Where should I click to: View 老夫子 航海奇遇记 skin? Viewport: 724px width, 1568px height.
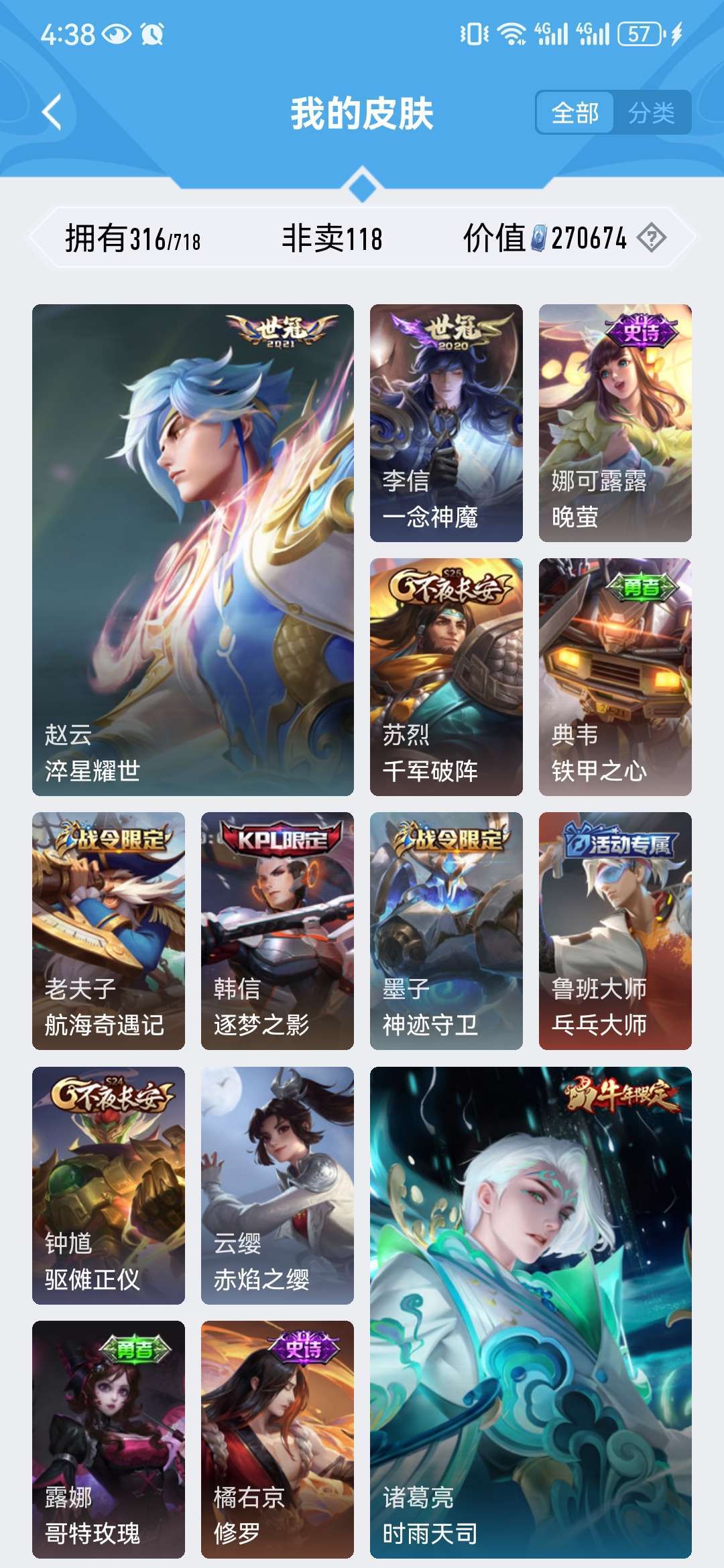click(109, 931)
